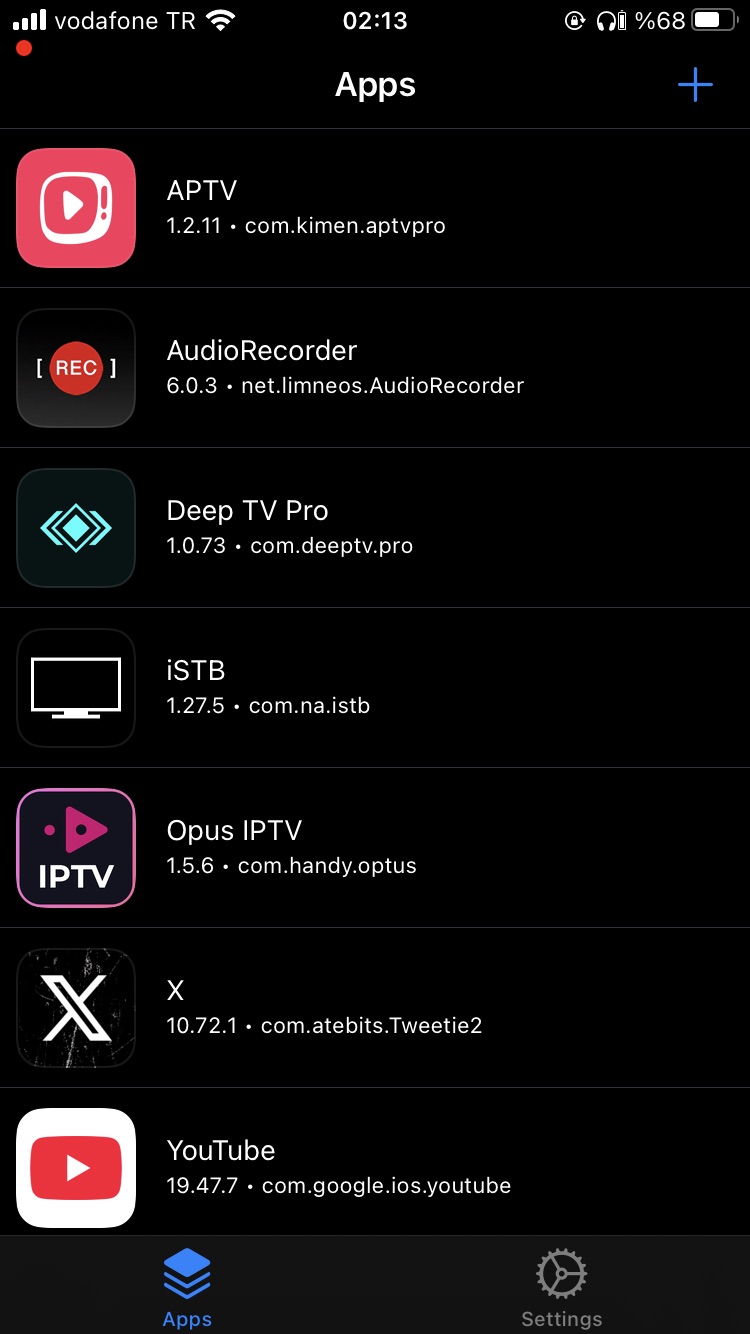Select the AudioRecorder row

(375, 368)
